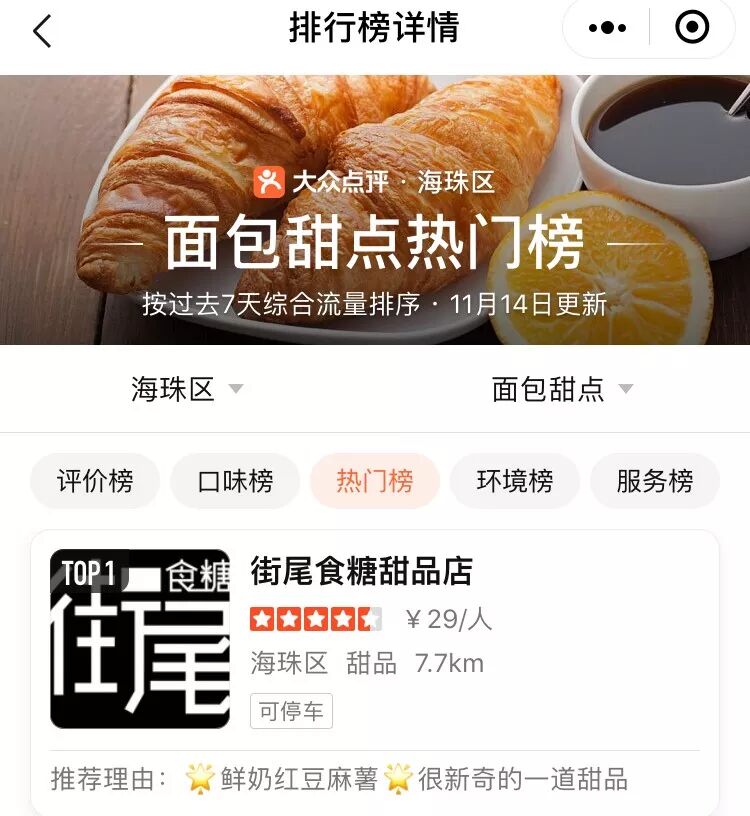Screen dimensions: 750x816
Task: Open the 街尾食糖甜品店 shop card
Action: point(375,672)
